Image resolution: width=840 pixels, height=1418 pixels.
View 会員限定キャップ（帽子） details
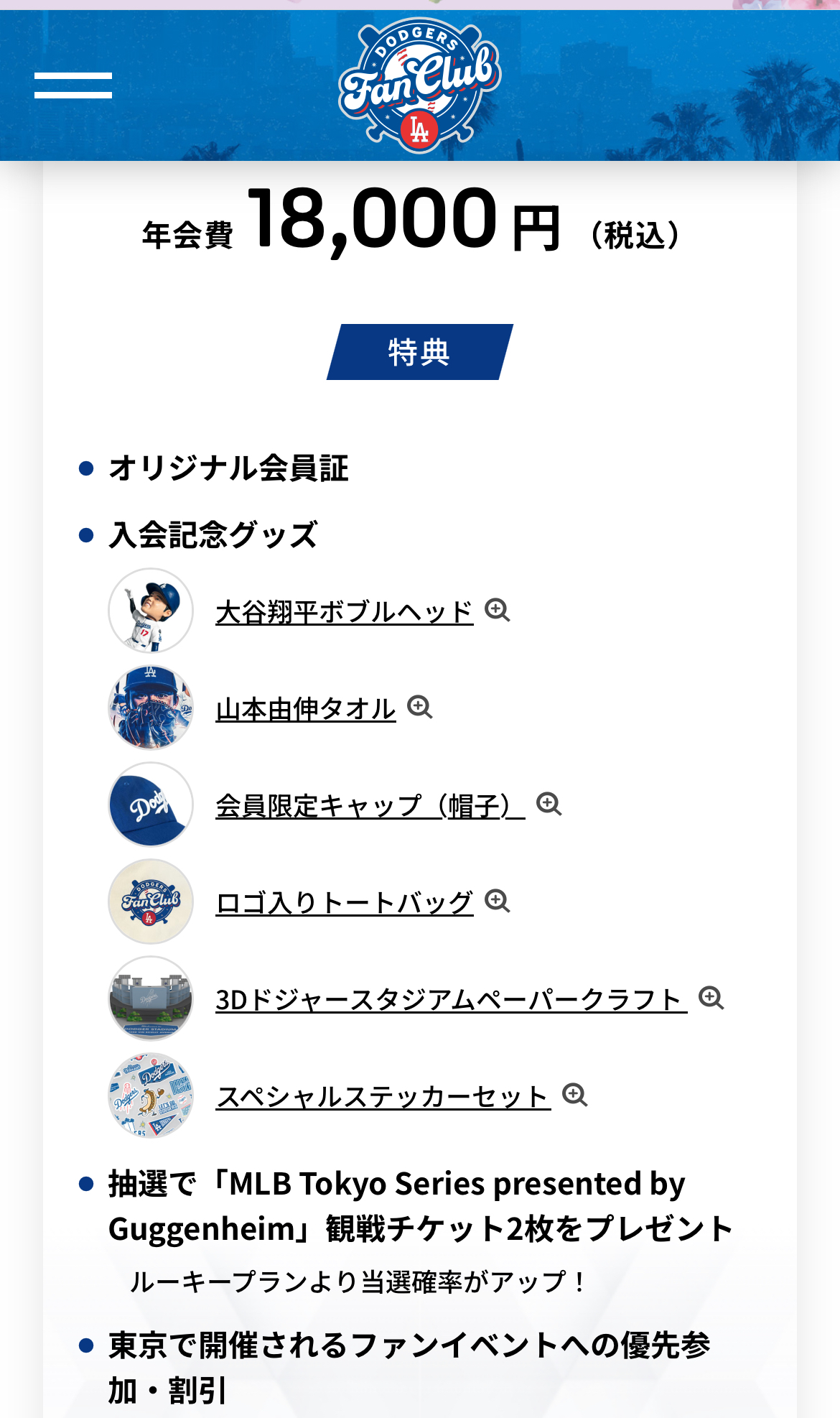click(x=370, y=806)
